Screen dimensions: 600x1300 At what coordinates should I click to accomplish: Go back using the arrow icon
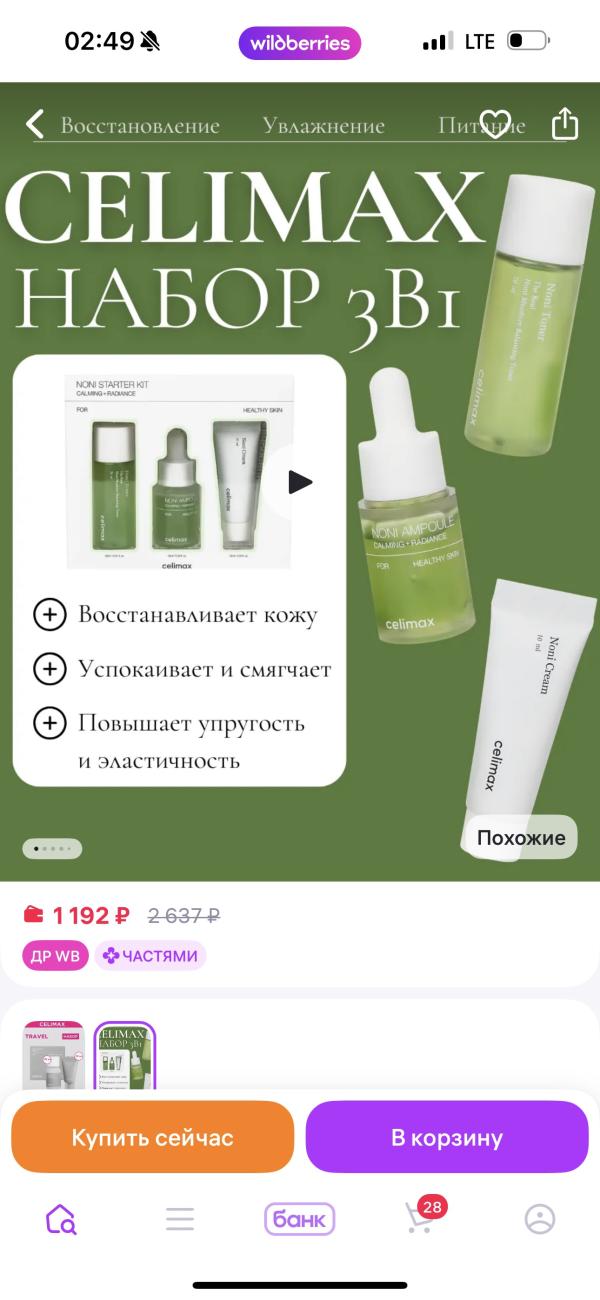point(35,125)
